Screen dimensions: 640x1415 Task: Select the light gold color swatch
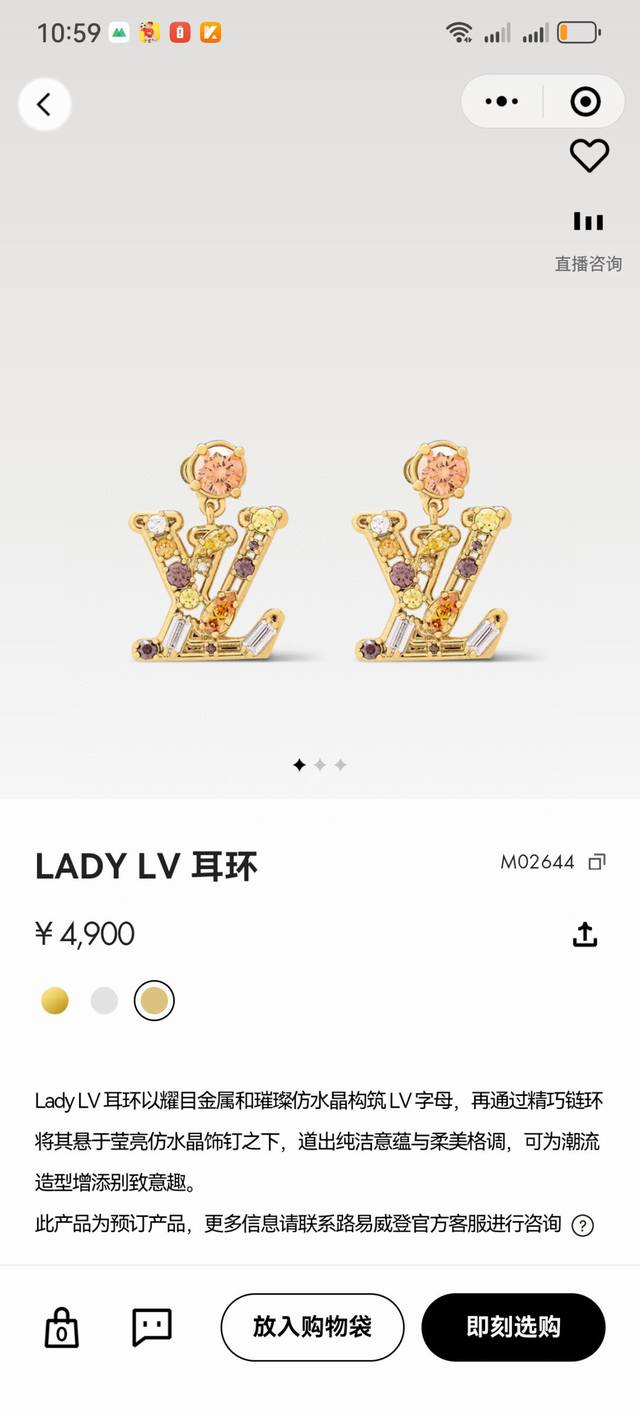pyautogui.click(x=154, y=1000)
